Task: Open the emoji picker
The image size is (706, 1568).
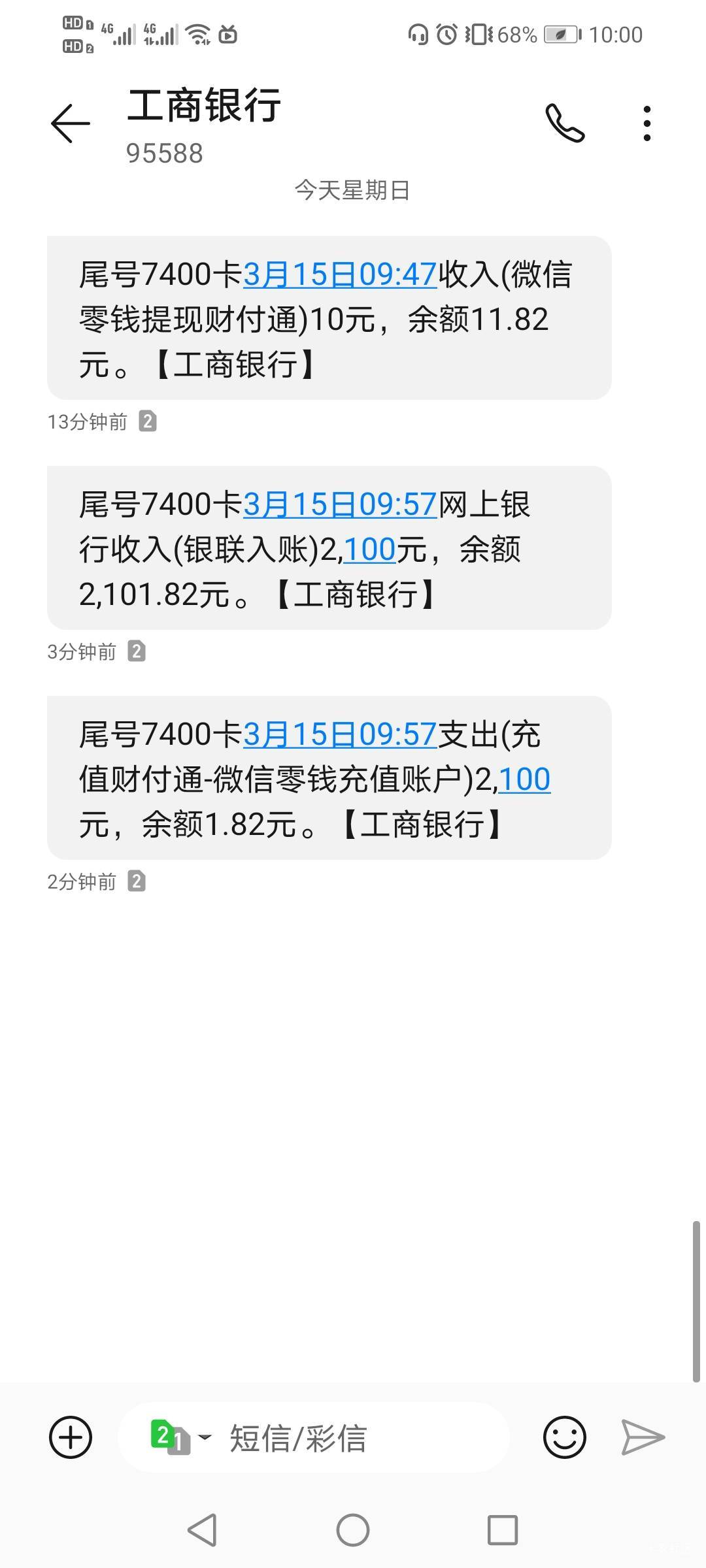Action: pos(564,1437)
